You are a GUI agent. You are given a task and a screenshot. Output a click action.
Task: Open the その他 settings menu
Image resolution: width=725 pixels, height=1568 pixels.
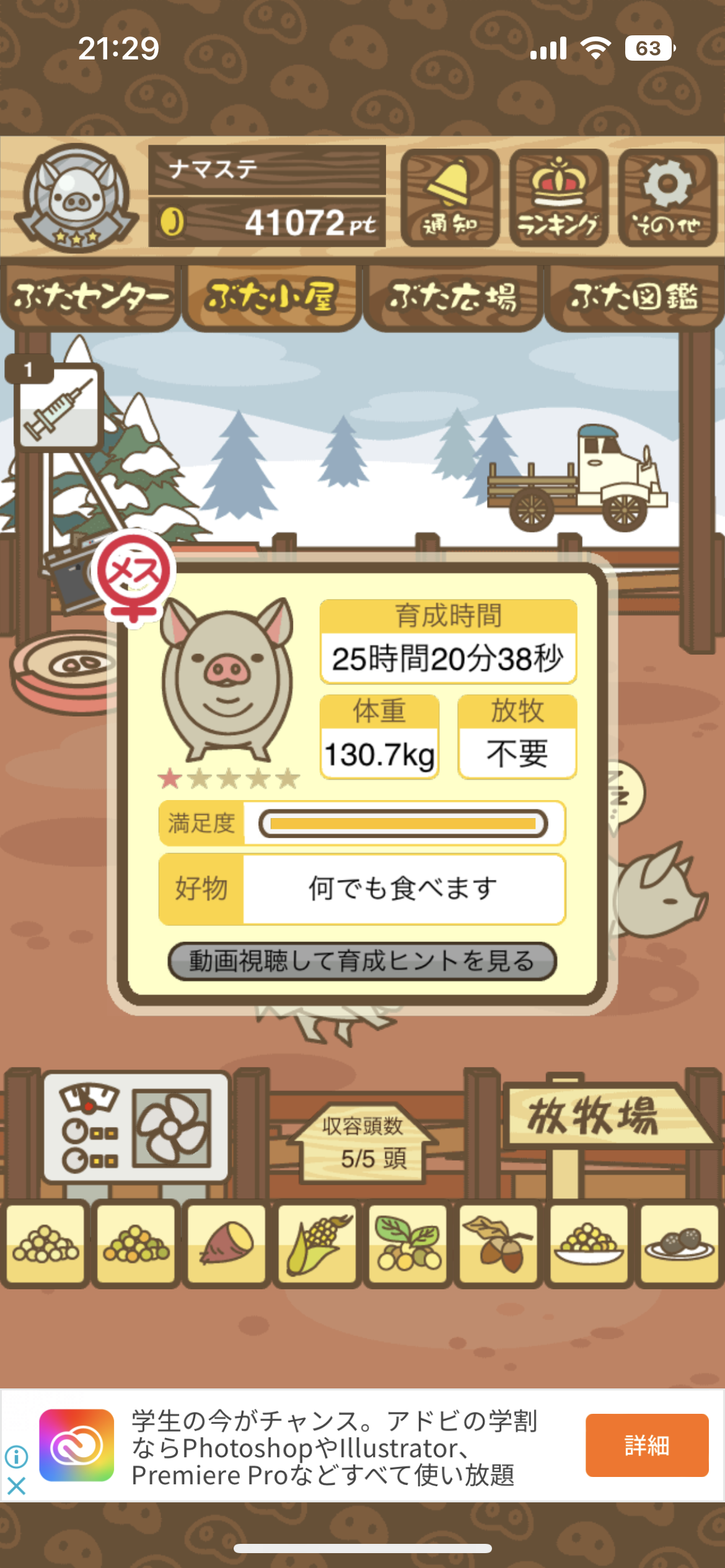[x=667, y=198]
